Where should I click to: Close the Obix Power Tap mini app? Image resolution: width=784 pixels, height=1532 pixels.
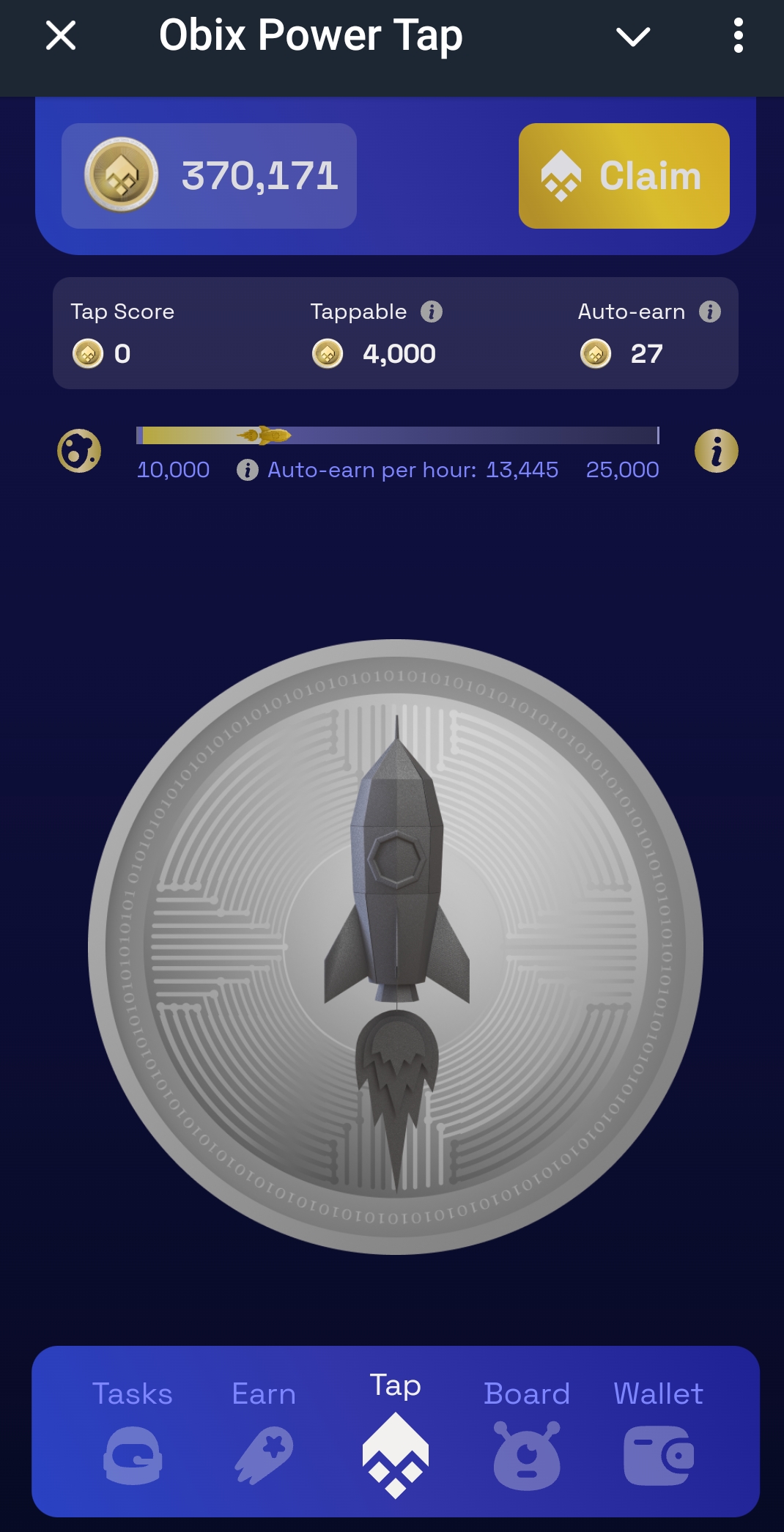point(61,35)
